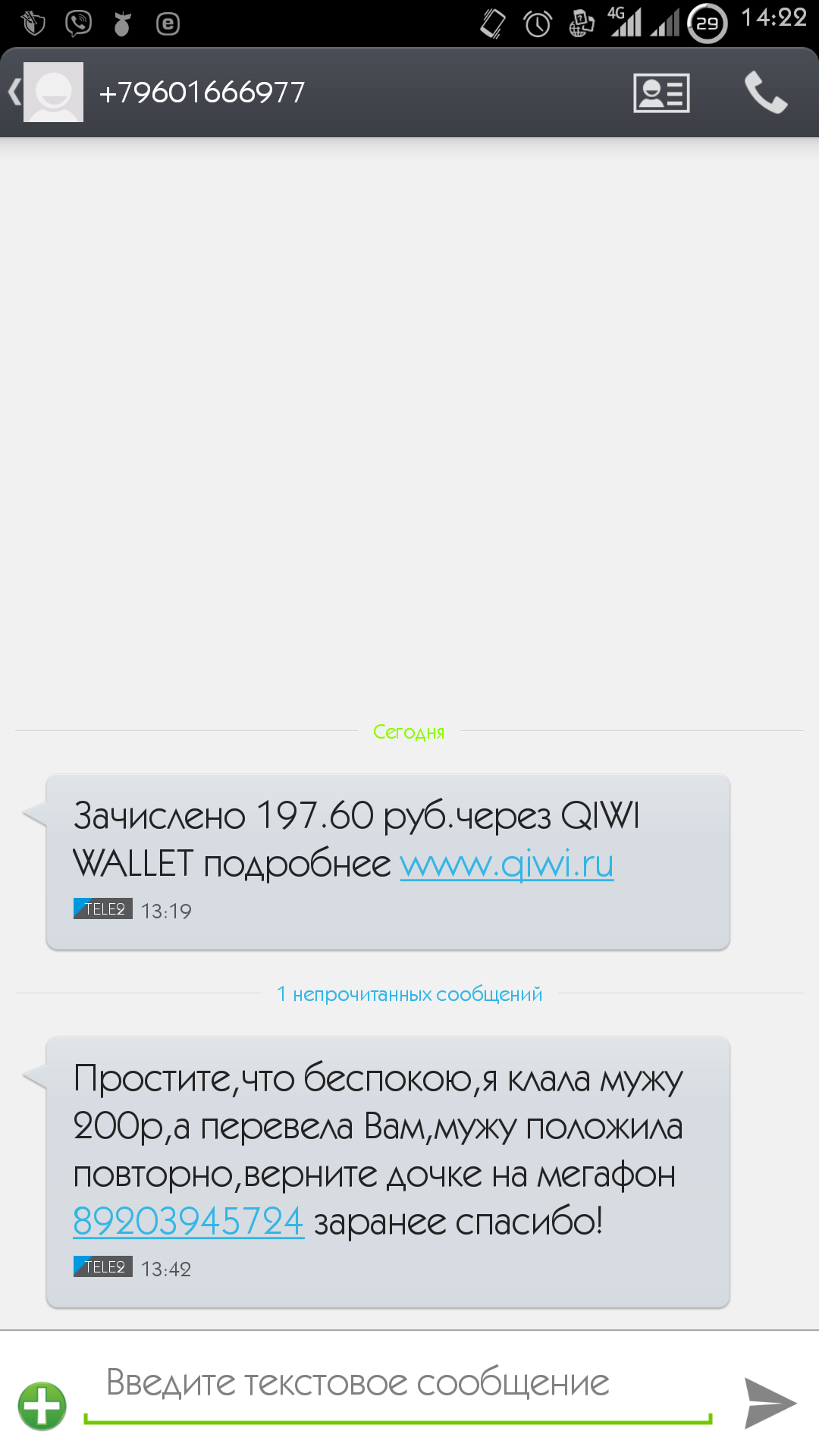The height and width of the screenshot is (1456, 819).
Task: Focus the text message input field
Action: tap(398, 1384)
